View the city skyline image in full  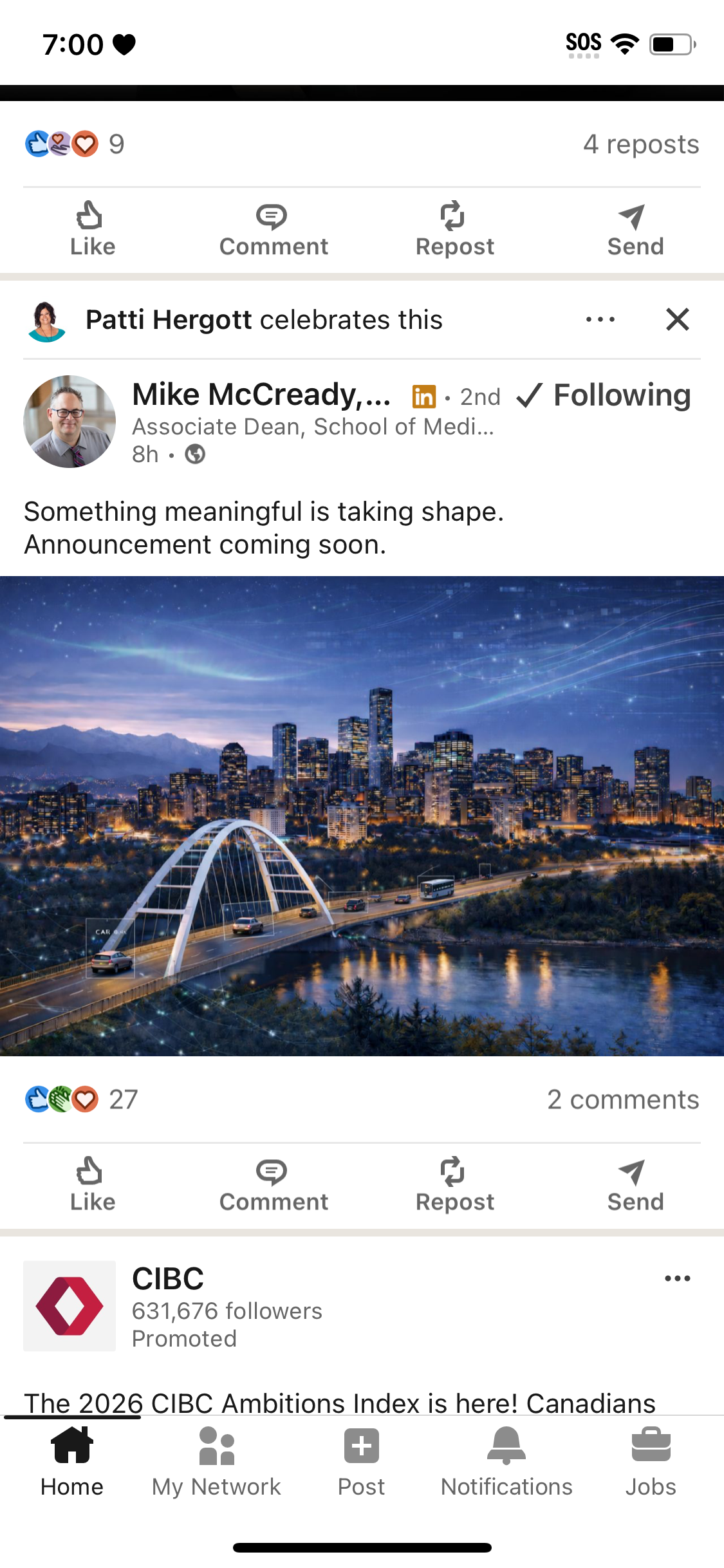(362, 816)
